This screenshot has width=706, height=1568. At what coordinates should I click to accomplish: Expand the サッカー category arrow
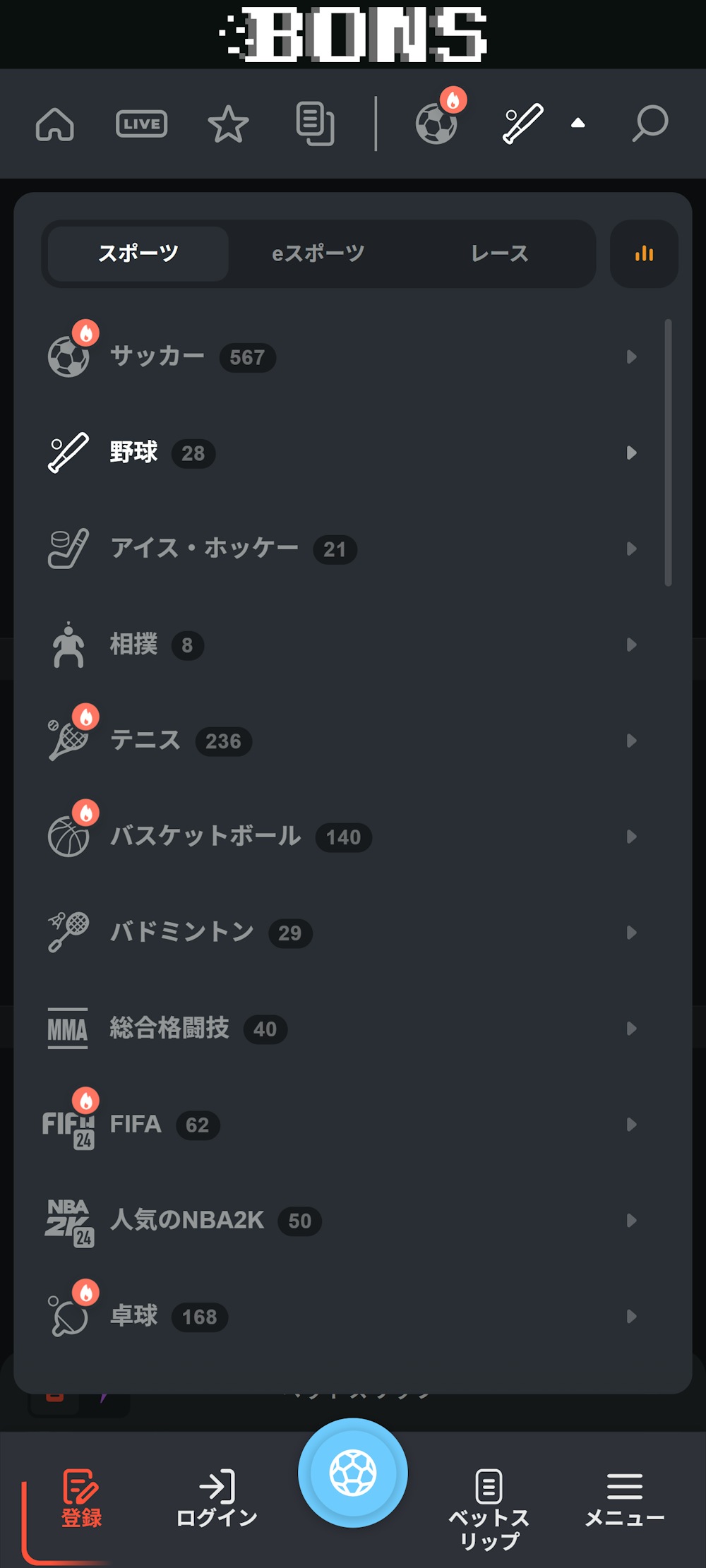[631, 357]
